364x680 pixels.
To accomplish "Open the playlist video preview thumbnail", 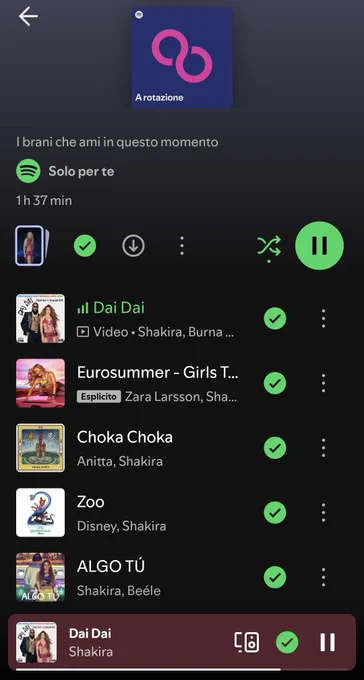I will [x=32, y=245].
